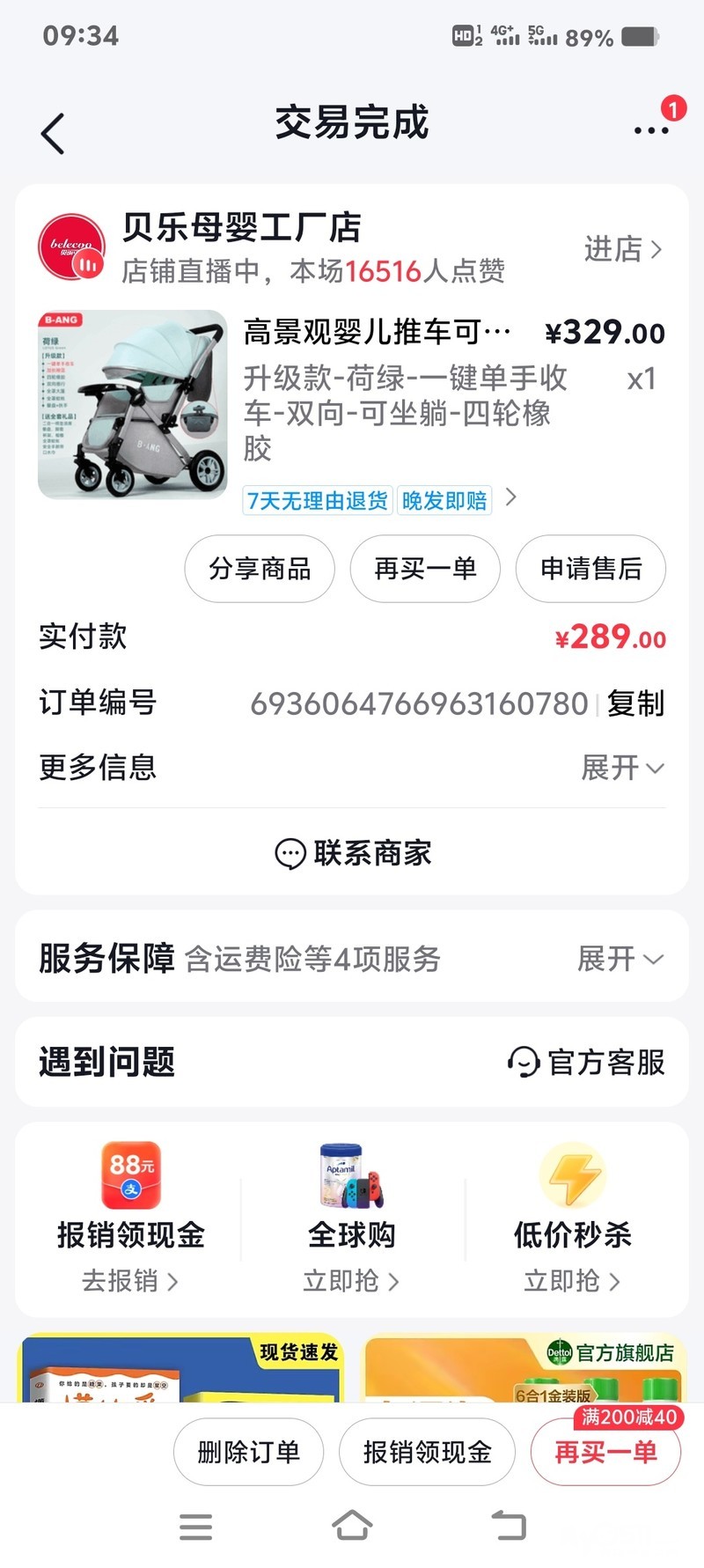
Task: Go back using the top-left arrow
Action: tap(53, 134)
